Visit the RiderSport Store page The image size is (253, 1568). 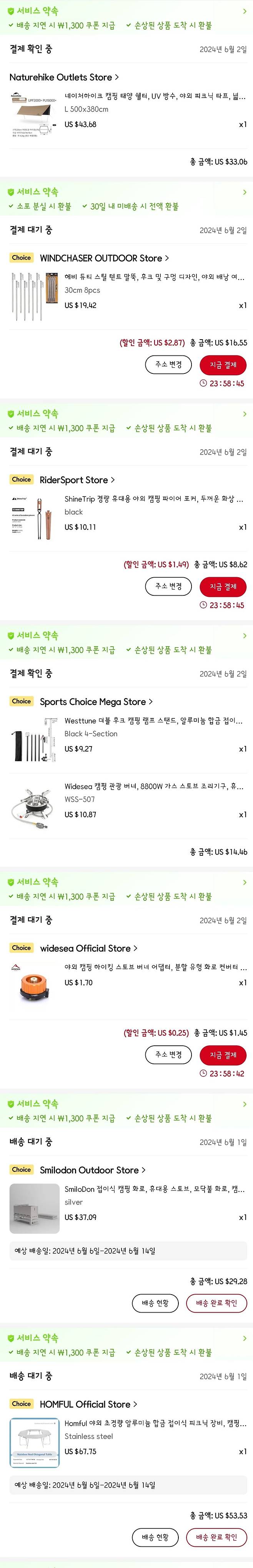(77, 480)
